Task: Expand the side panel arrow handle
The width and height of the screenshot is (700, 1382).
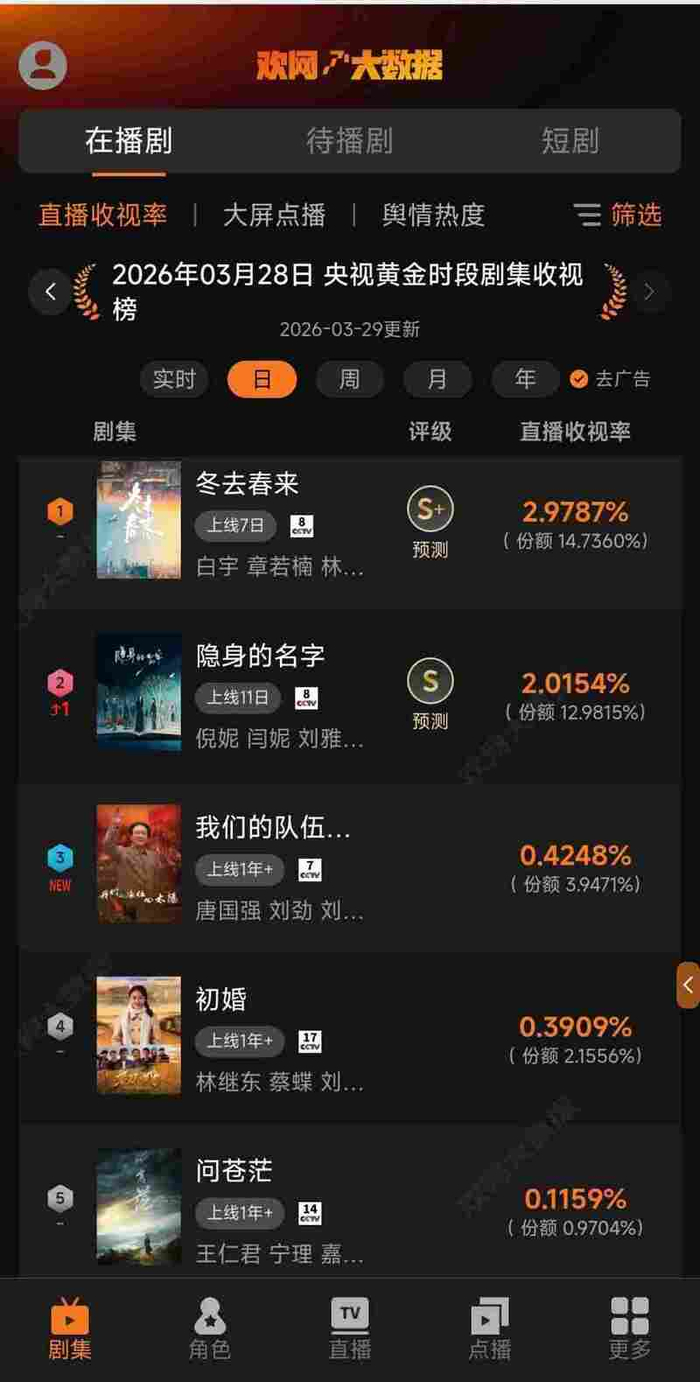Action: 688,985
